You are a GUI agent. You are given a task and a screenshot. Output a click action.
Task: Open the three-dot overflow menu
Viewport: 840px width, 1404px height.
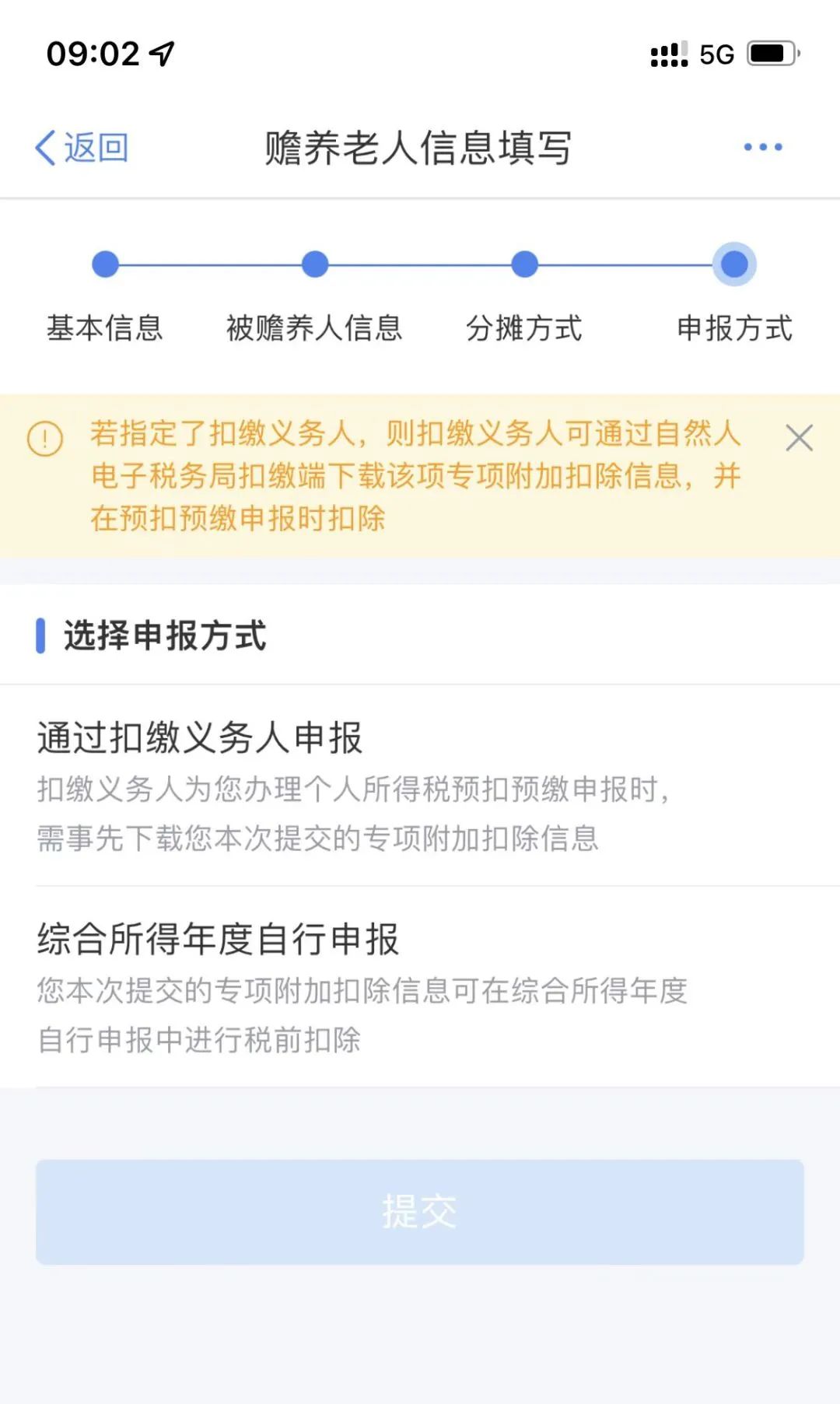point(762,147)
